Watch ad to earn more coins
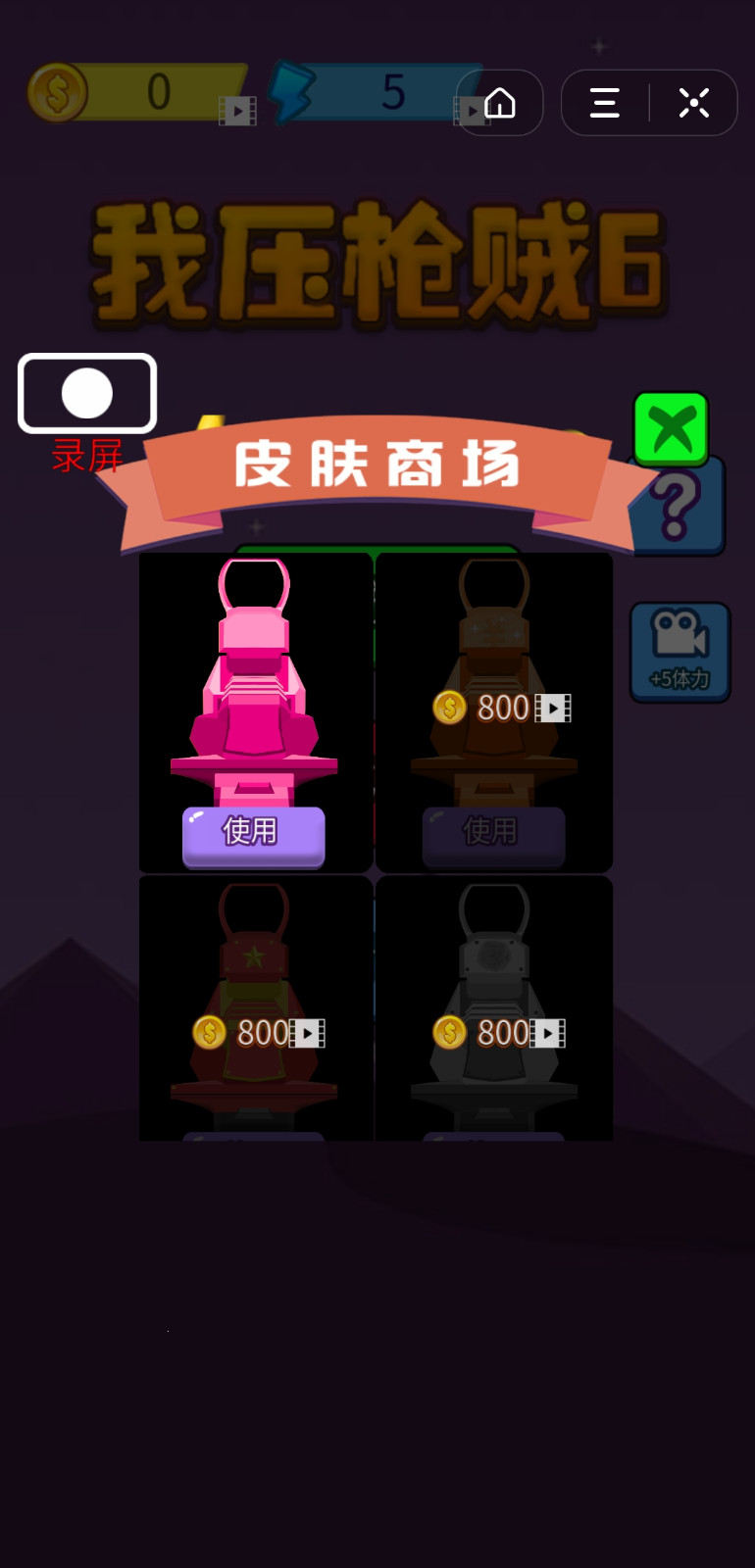The height and width of the screenshot is (1568, 755). (237, 111)
